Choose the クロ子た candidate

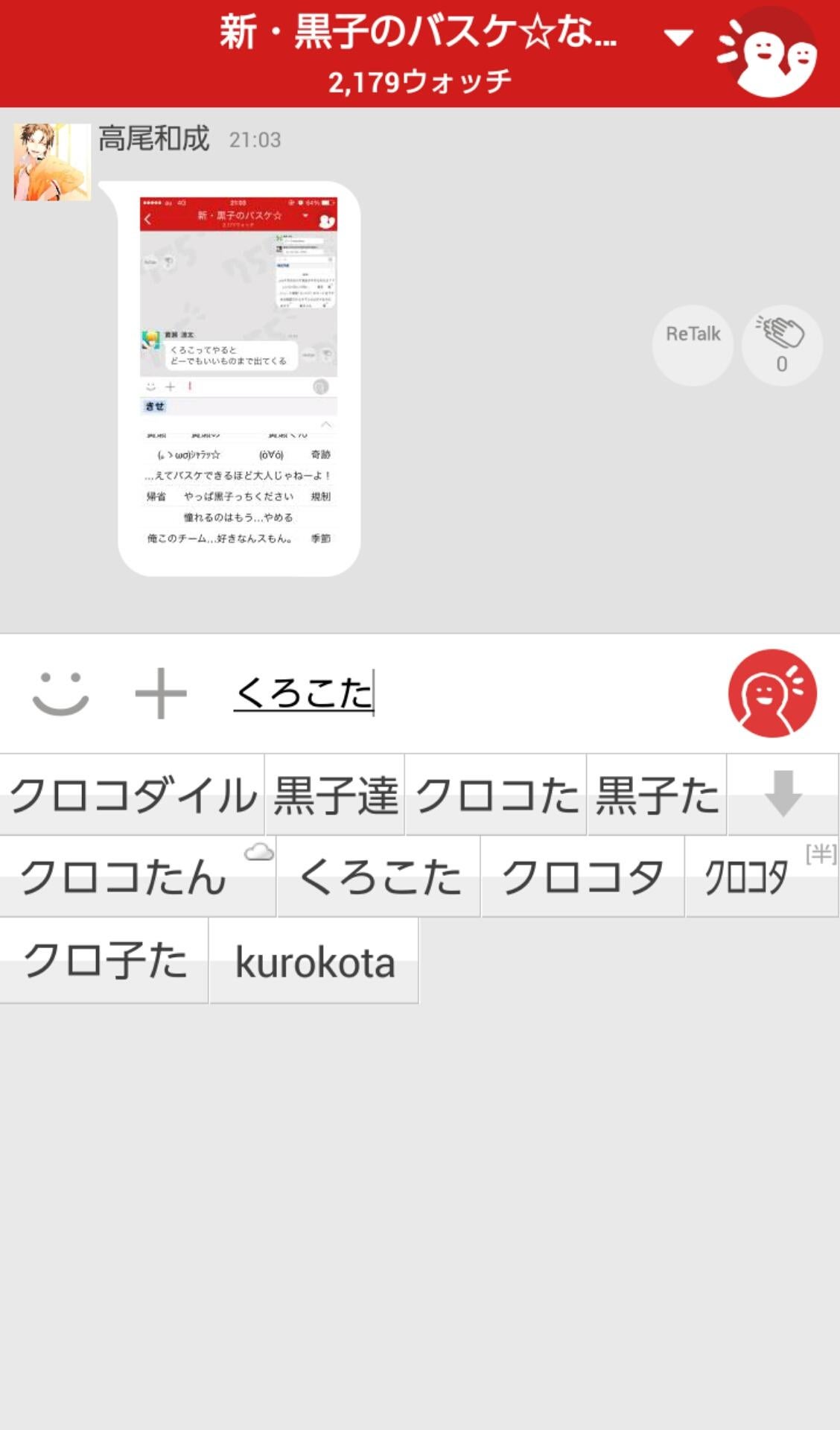(x=104, y=962)
